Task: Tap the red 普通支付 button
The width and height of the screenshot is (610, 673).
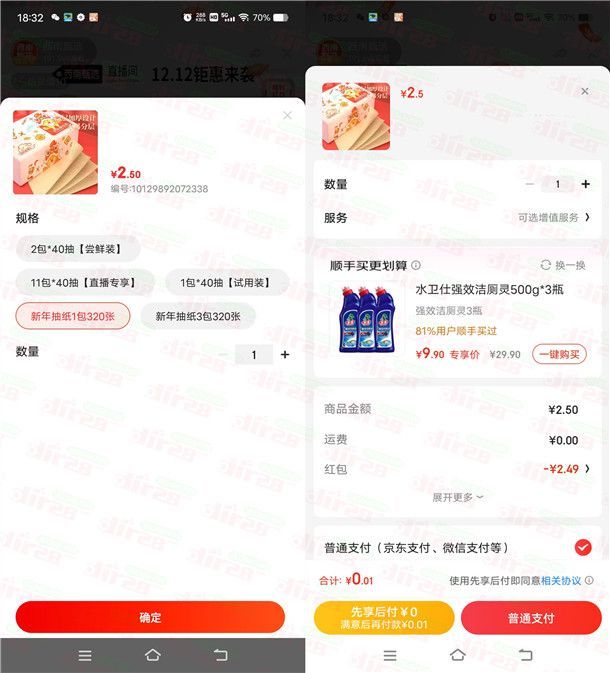Action: click(x=531, y=618)
